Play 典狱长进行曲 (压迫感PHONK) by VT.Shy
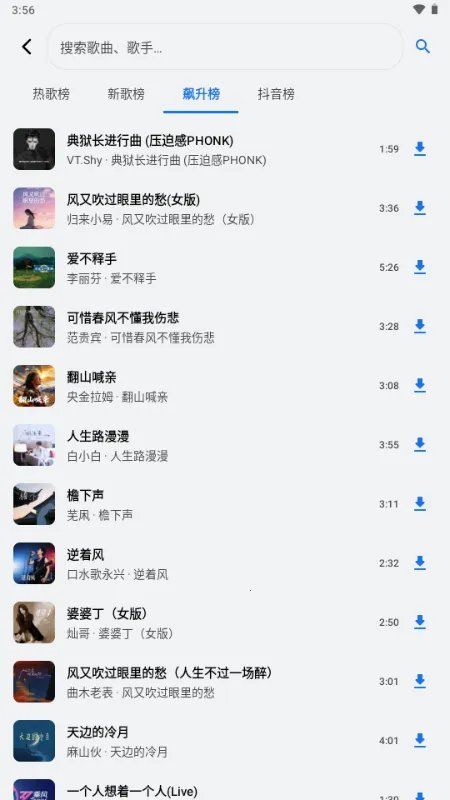450x800 pixels. pos(225,149)
